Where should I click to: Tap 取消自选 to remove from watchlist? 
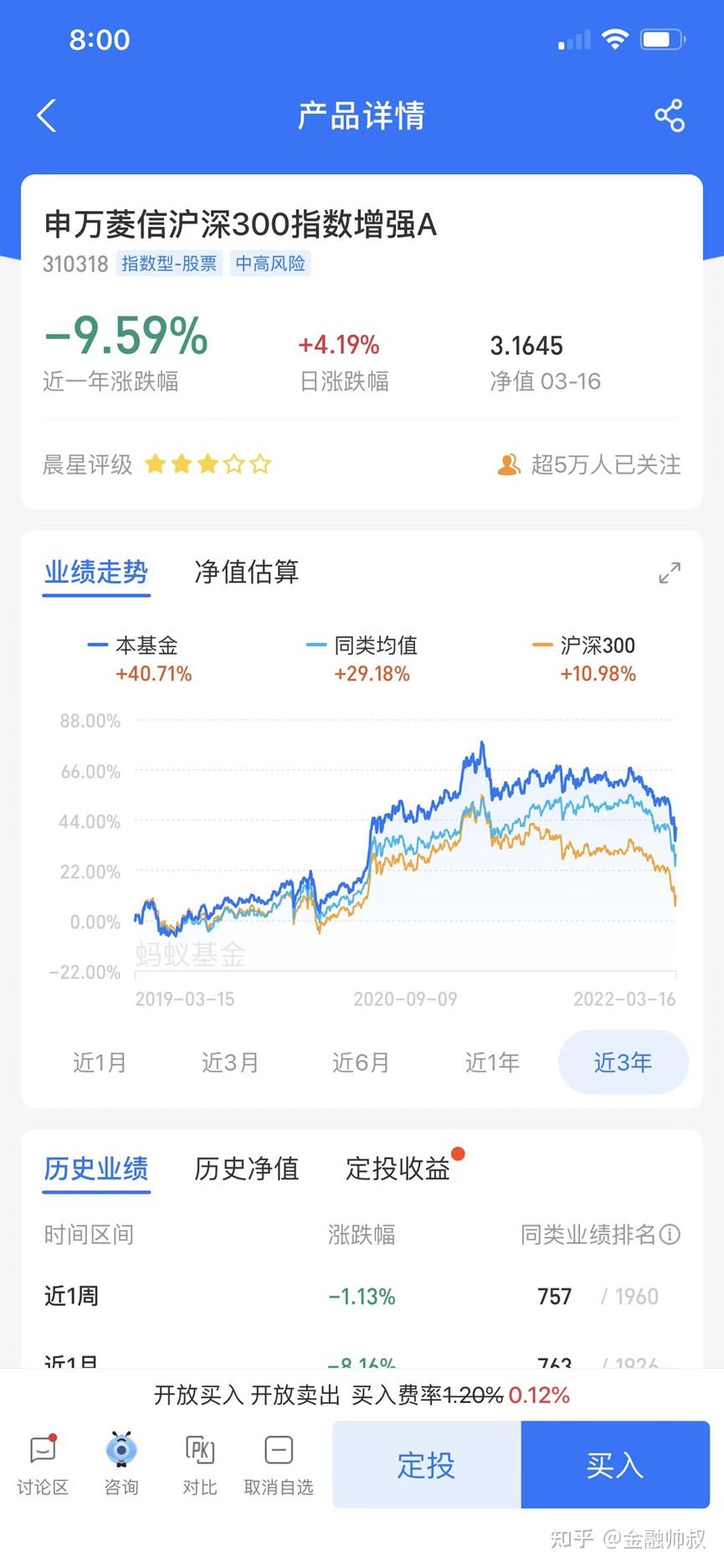click(279, 1465)
